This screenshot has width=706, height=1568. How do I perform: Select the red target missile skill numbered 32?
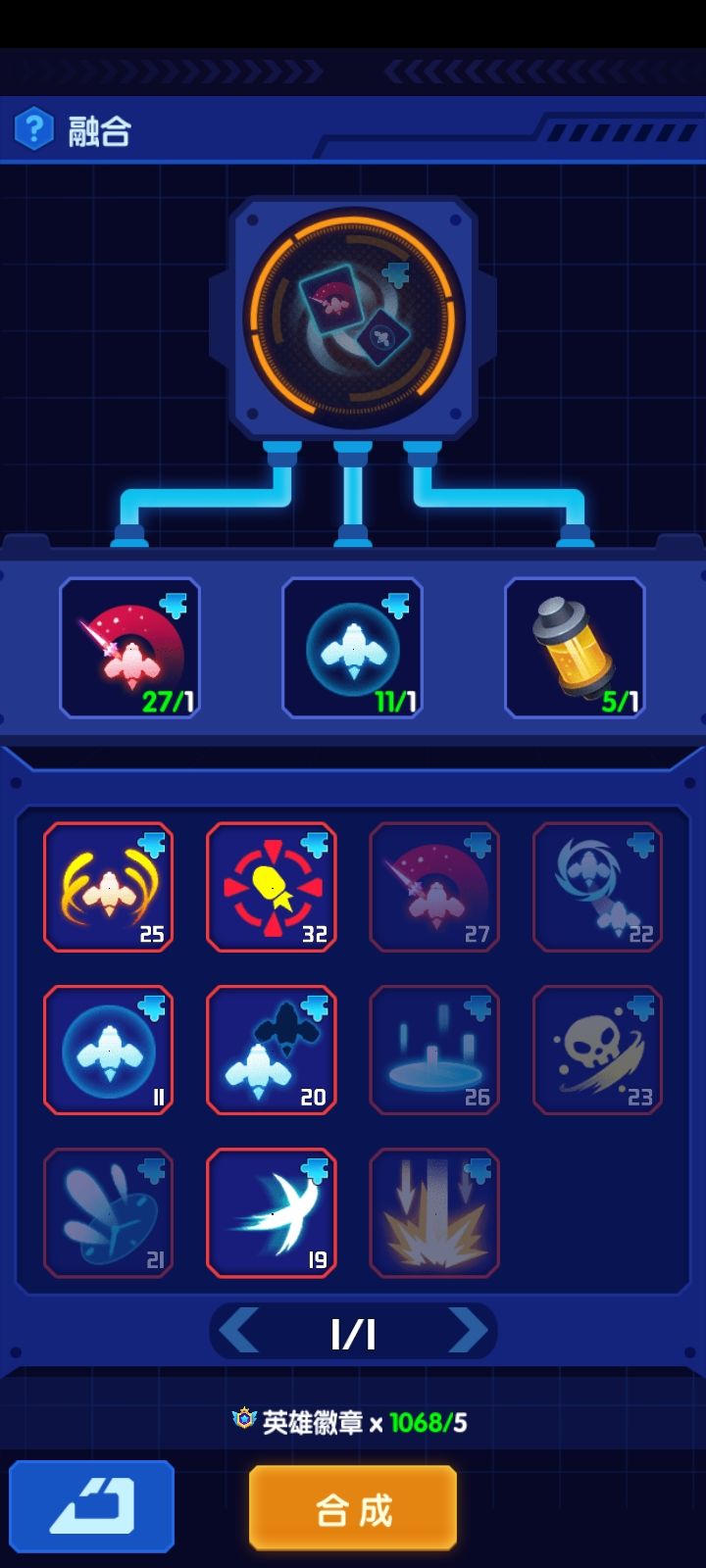tap(272, 887)
